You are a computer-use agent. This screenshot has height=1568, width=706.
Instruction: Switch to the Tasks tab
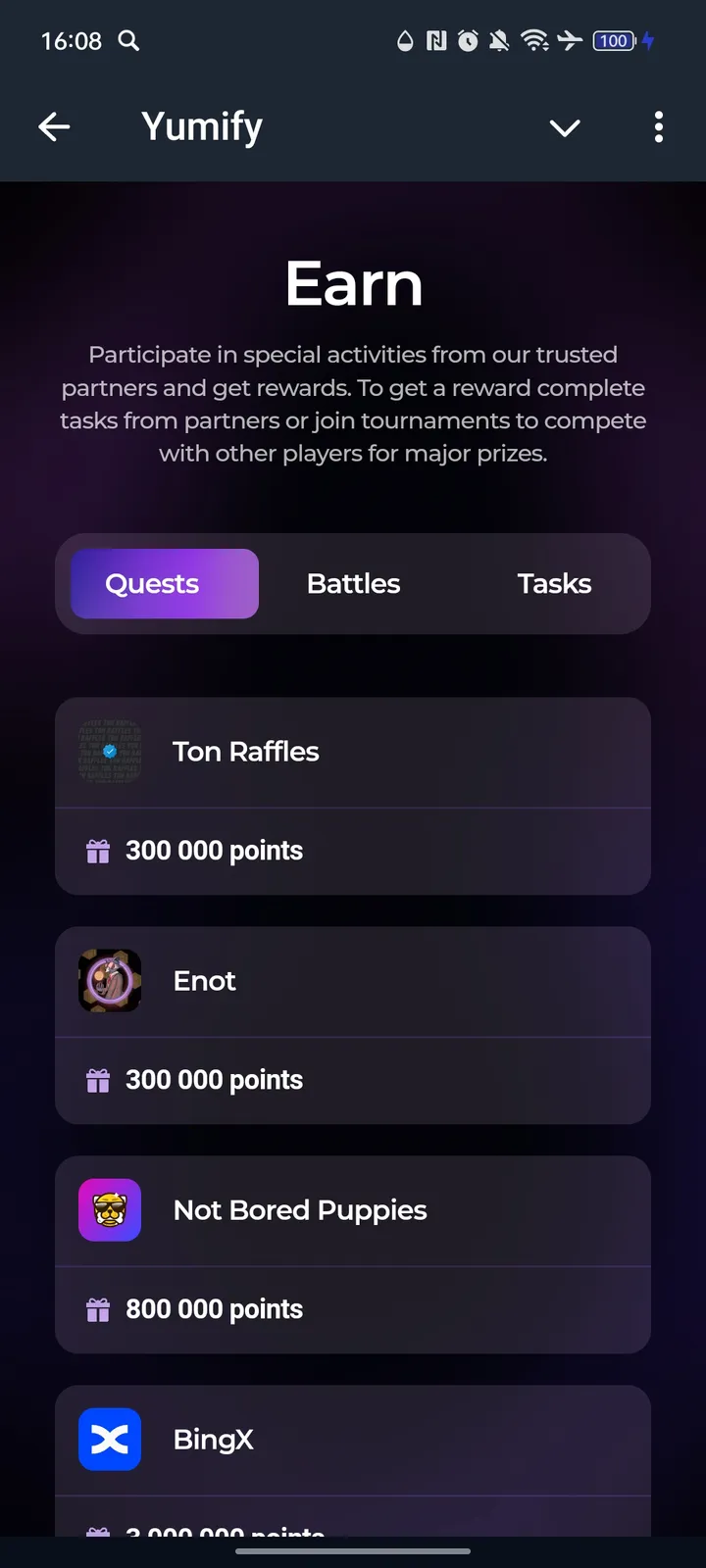554,583
